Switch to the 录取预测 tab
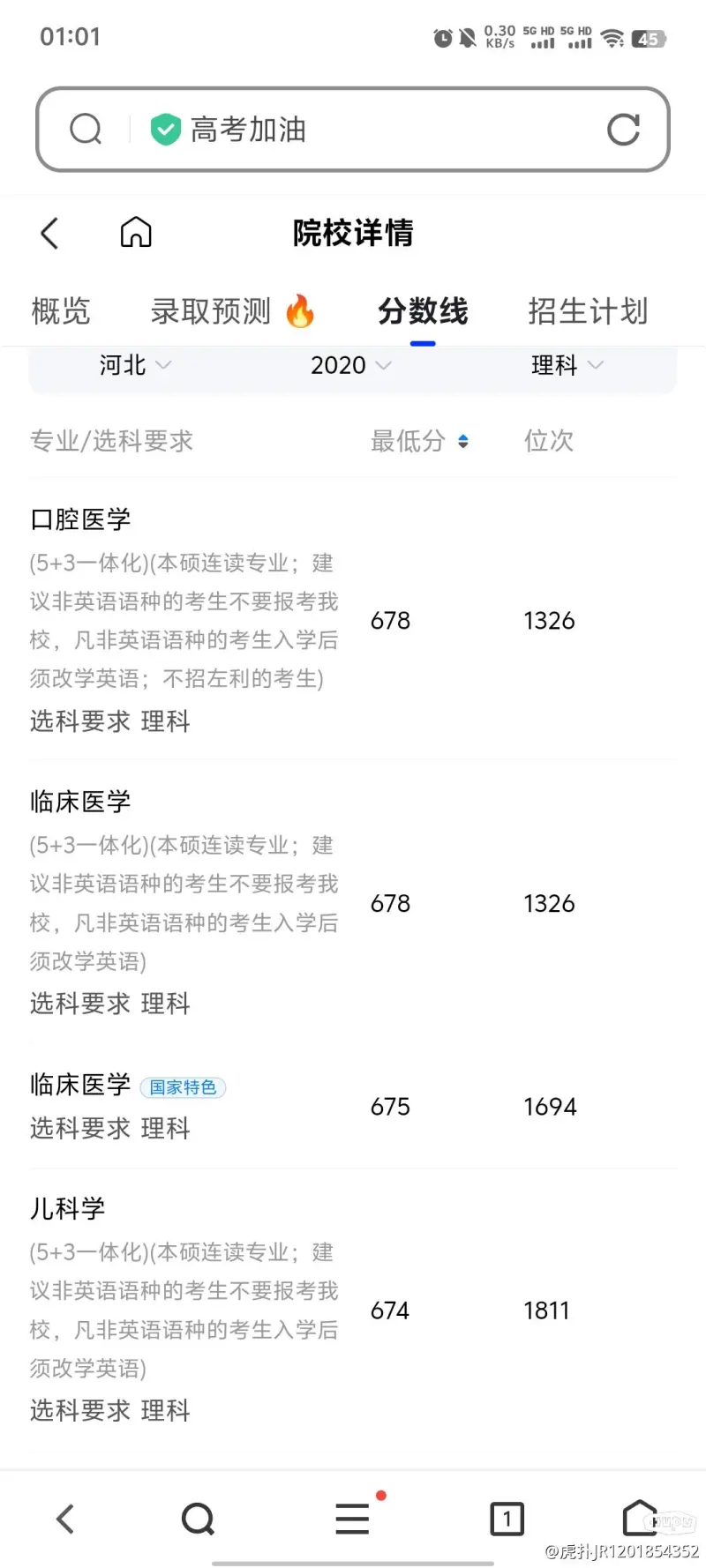The width and height of the screenshot is (706, 1568). [x=233, y=311]
